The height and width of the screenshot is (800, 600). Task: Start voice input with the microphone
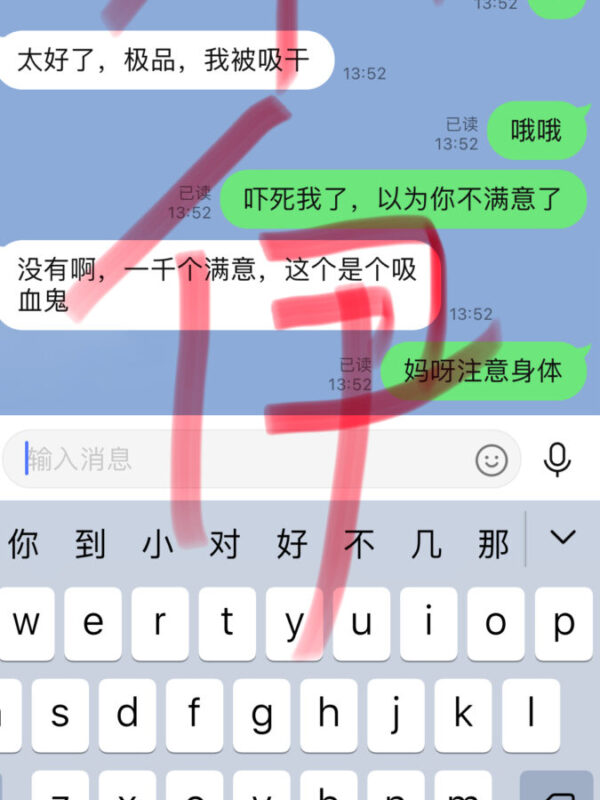coord(557,459)
